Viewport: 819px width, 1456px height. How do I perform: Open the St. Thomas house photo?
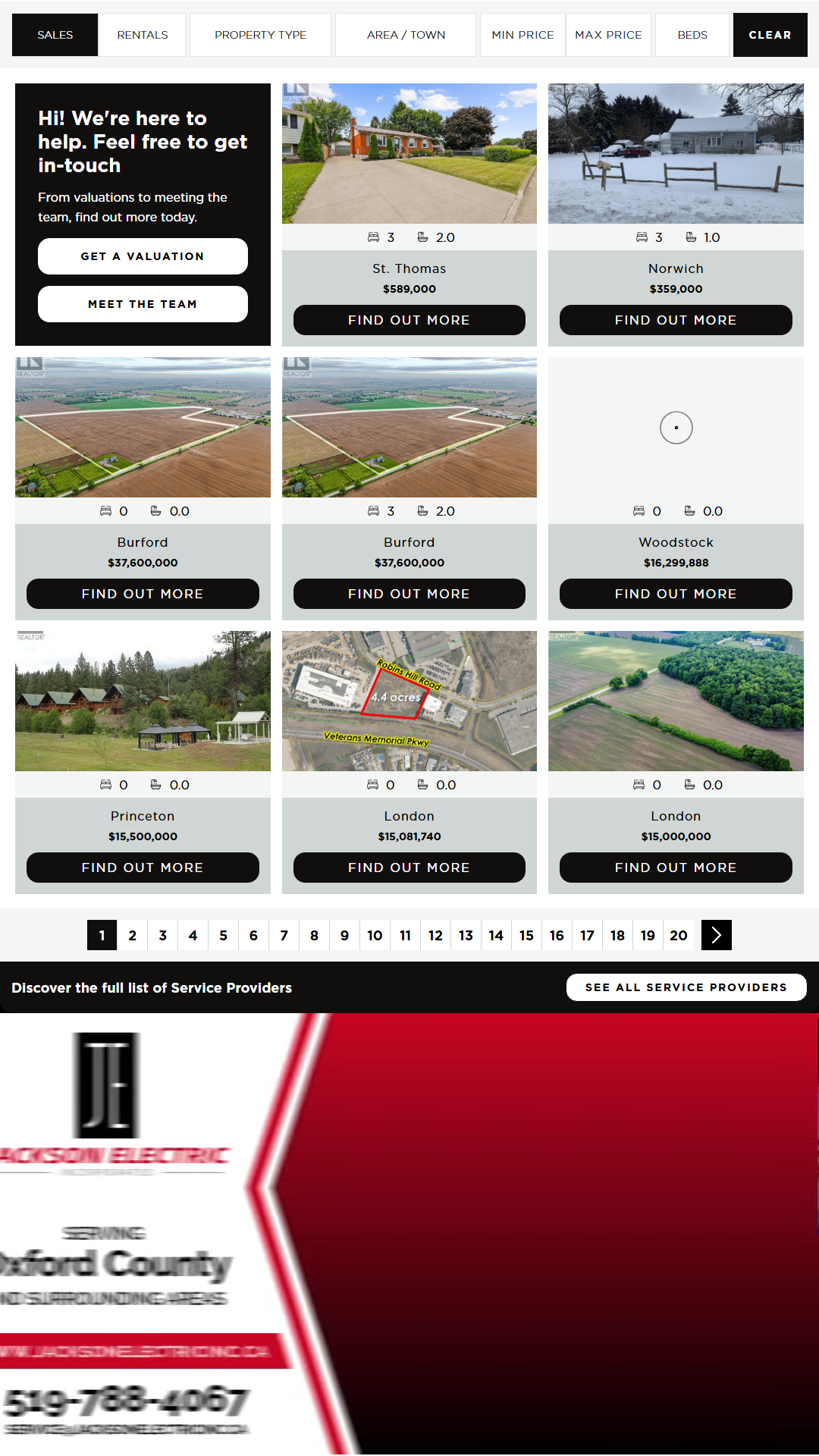click(x=409, y=153)
